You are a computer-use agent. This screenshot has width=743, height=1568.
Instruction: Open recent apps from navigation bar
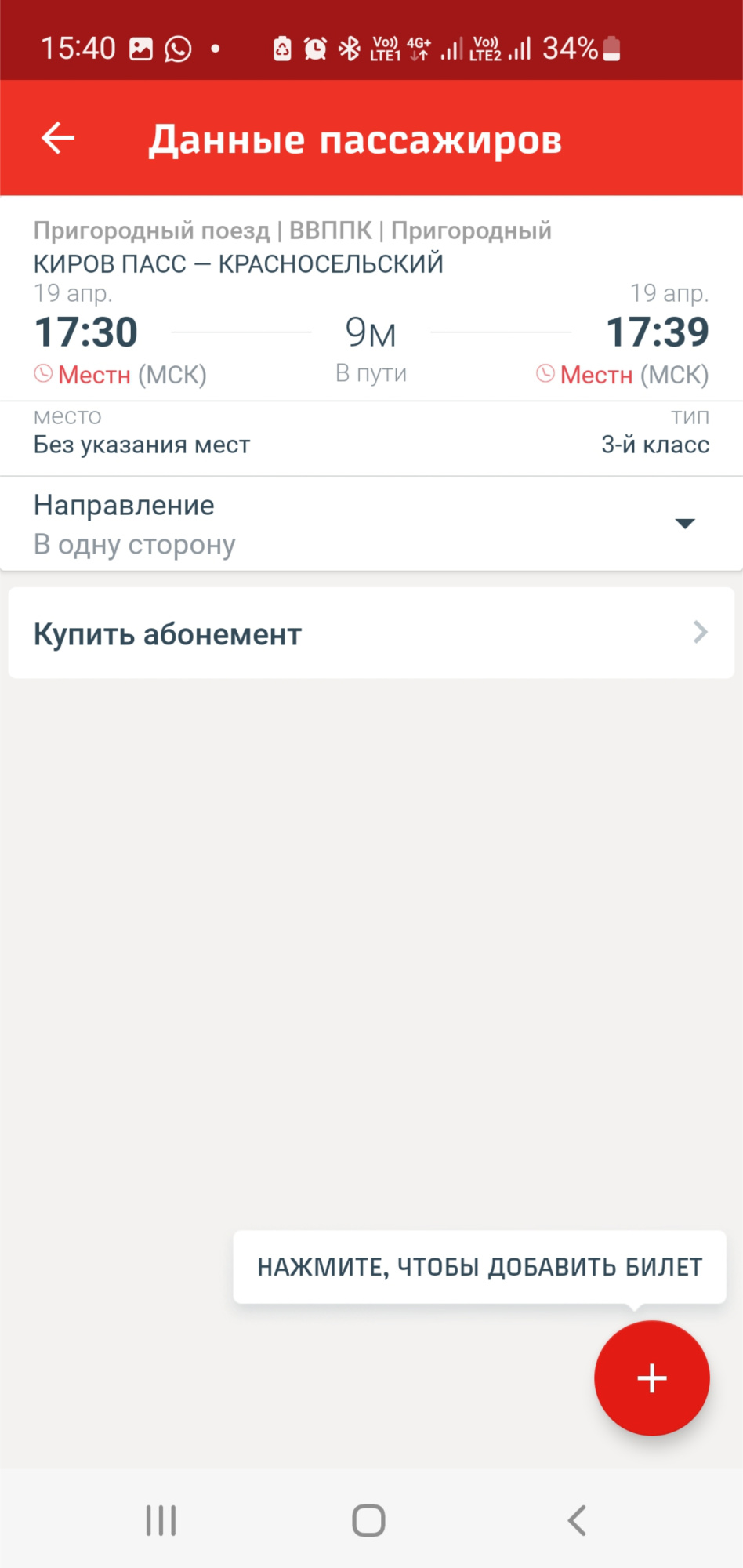tap(161, 1520)
